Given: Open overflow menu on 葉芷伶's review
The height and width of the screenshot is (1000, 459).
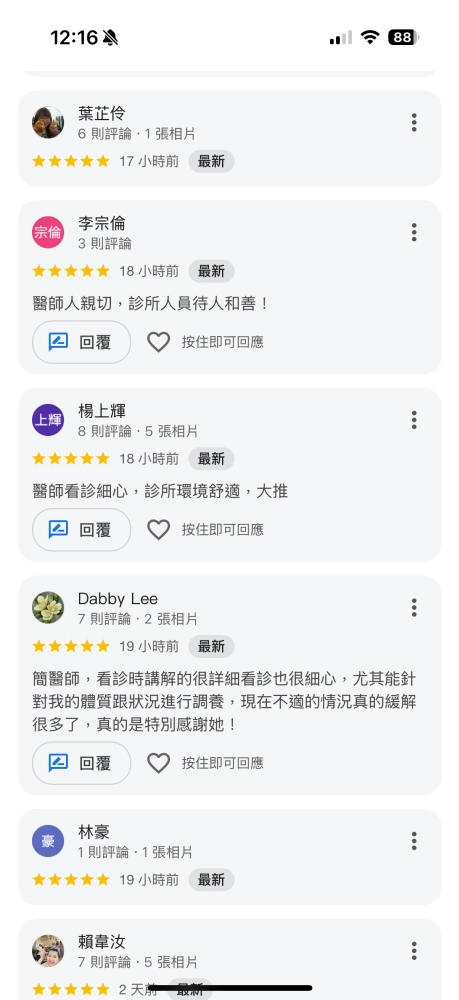Looking at the screenshot, I should [414, 122].
